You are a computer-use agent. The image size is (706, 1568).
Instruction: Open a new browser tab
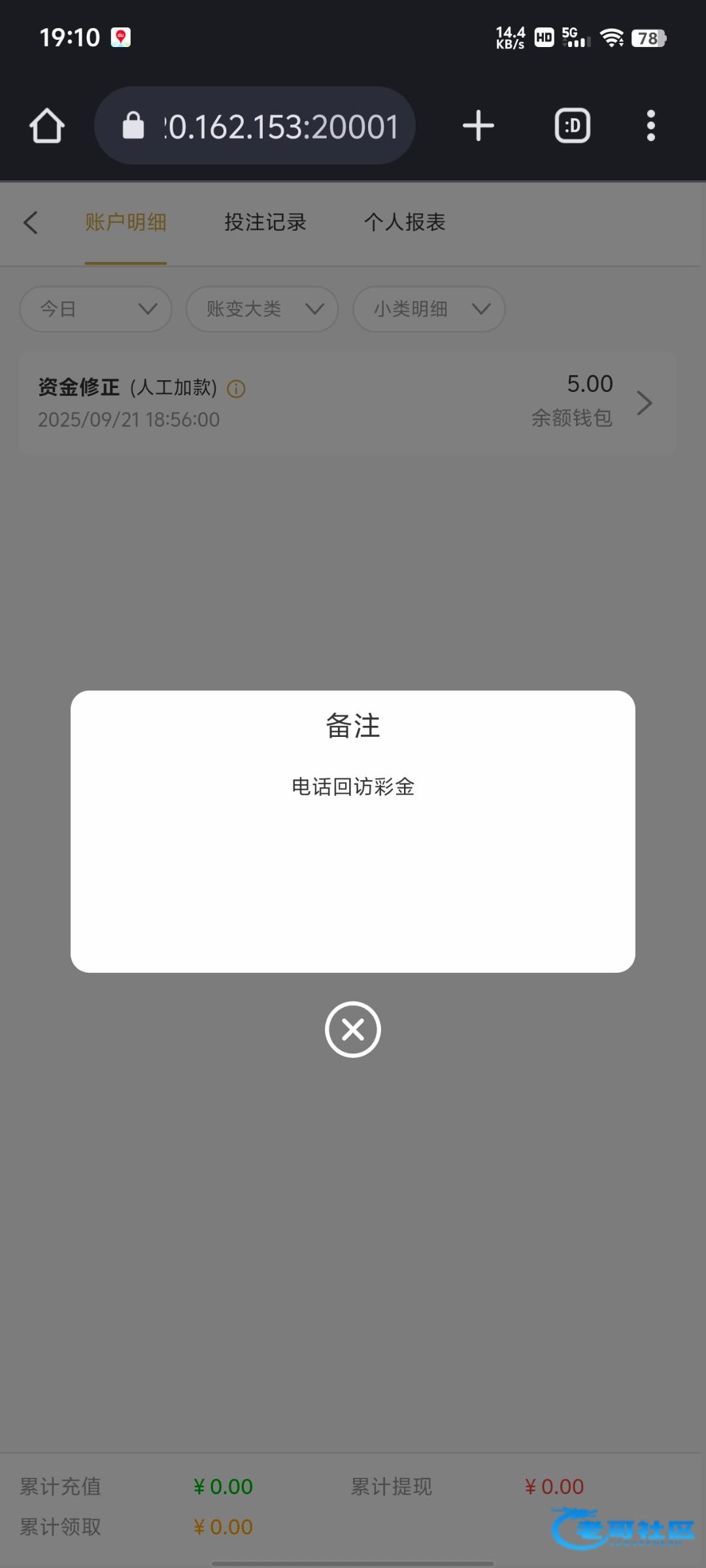(478, 125)
